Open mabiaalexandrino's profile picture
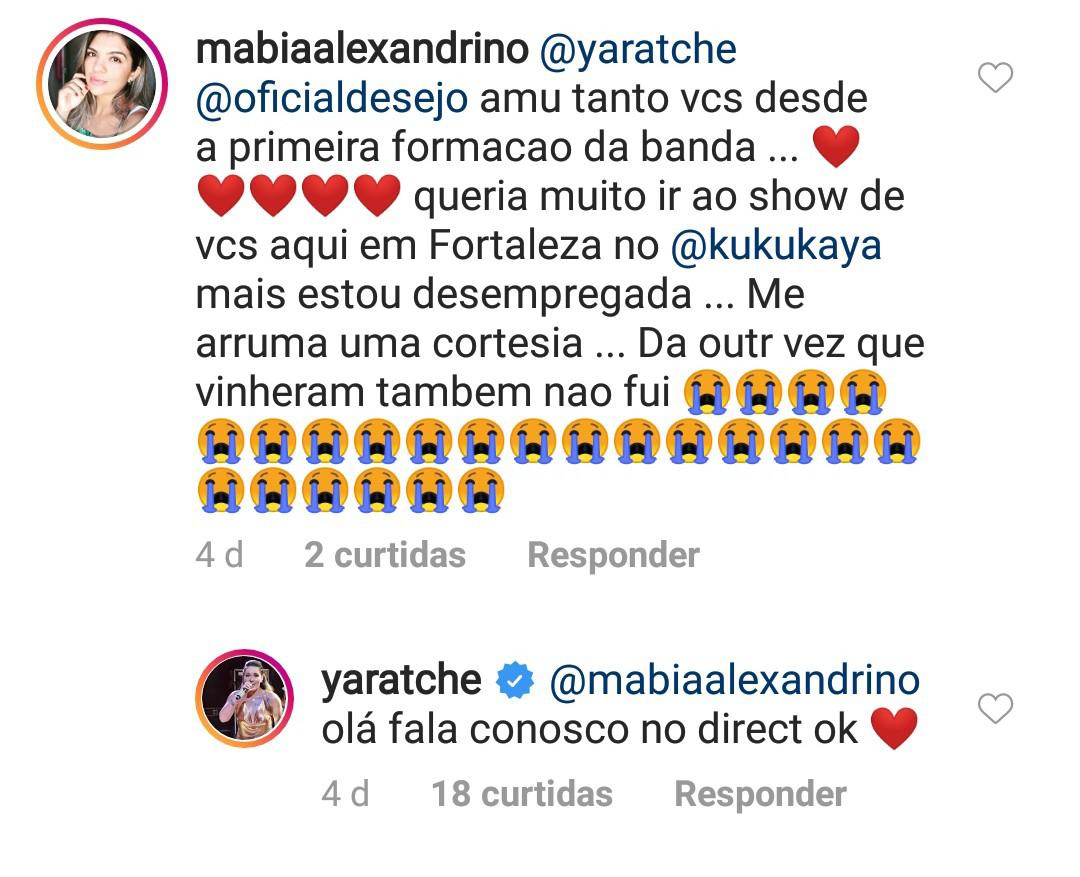This screenshot has width=1080, height=877. click(x=102, y=83)
